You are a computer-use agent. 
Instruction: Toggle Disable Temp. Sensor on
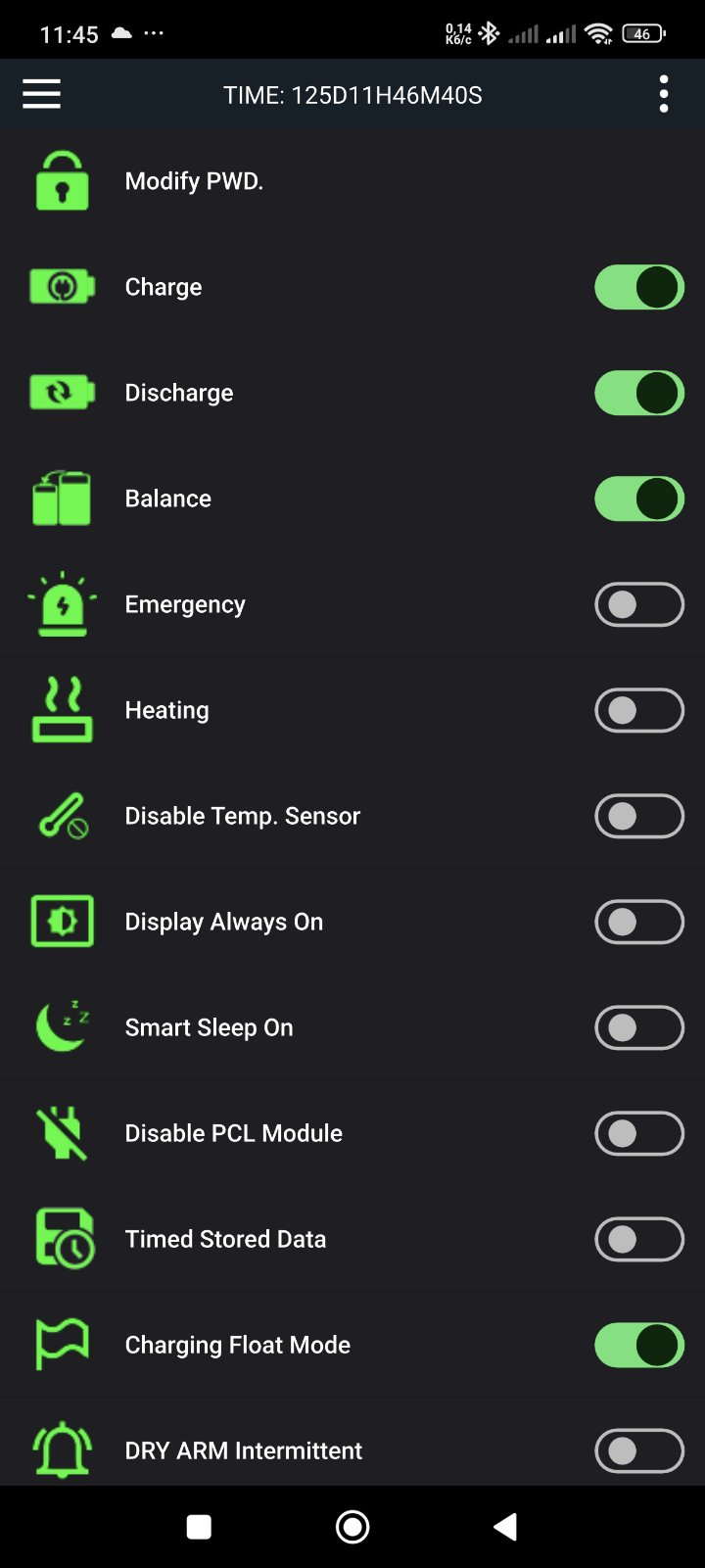[x=639, y=816]
